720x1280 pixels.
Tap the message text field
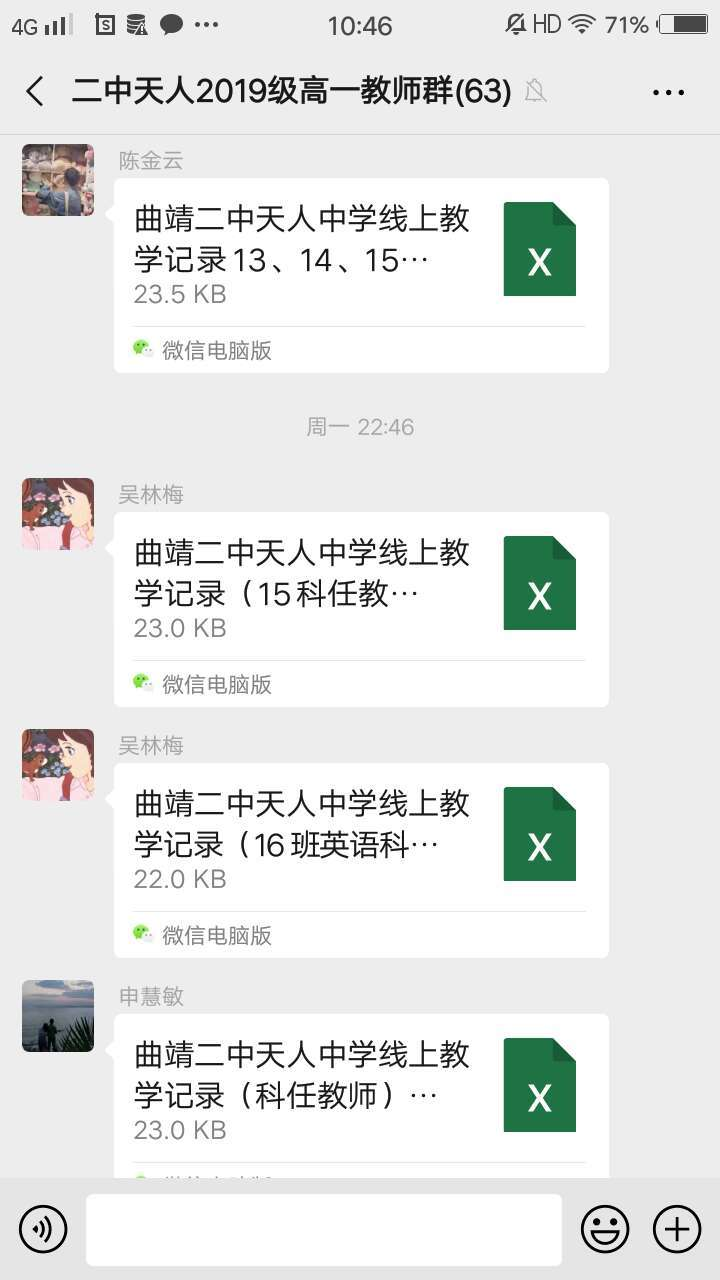coord(324,1230)
